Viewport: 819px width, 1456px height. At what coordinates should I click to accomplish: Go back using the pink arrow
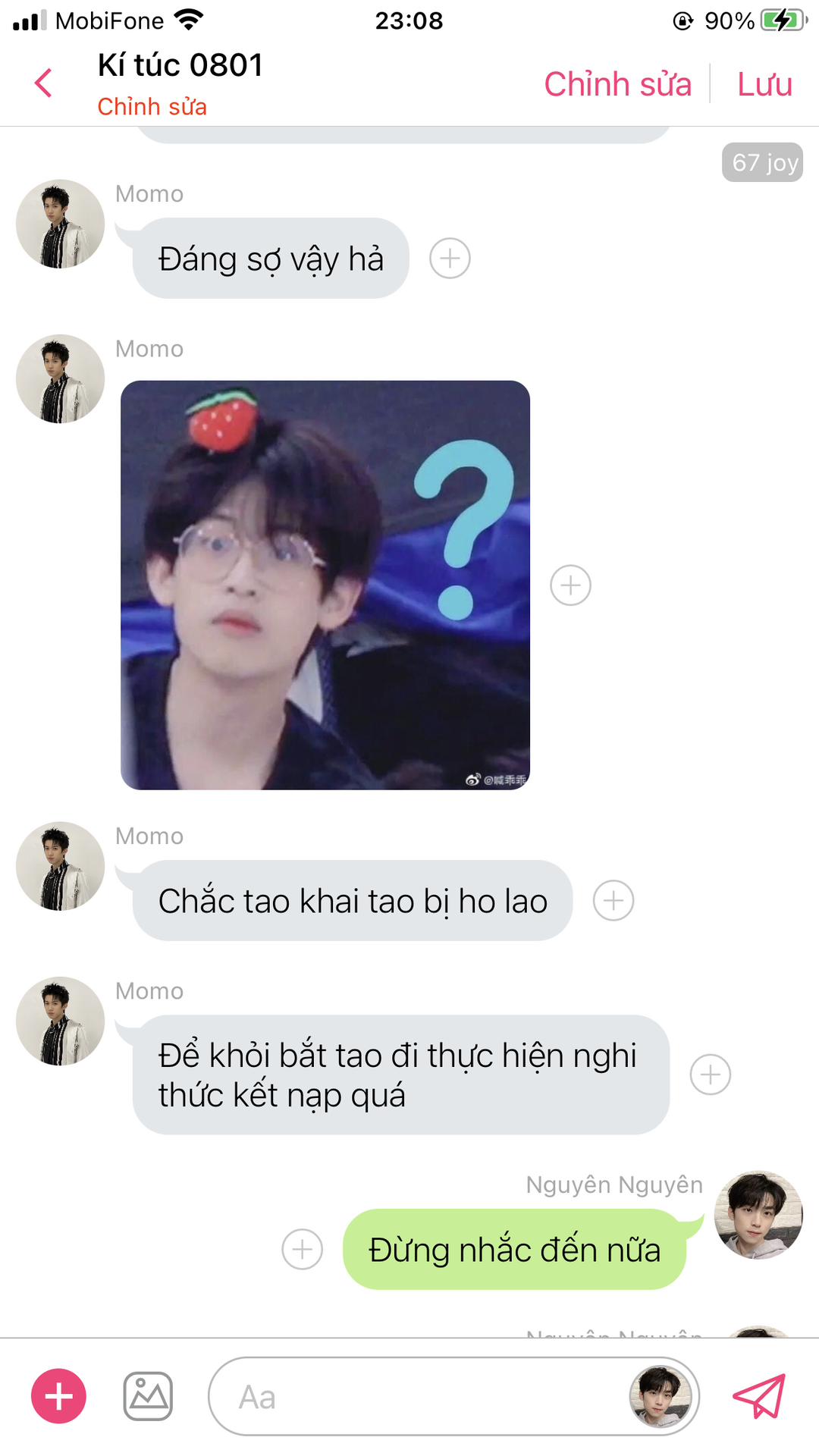point(44,83)
